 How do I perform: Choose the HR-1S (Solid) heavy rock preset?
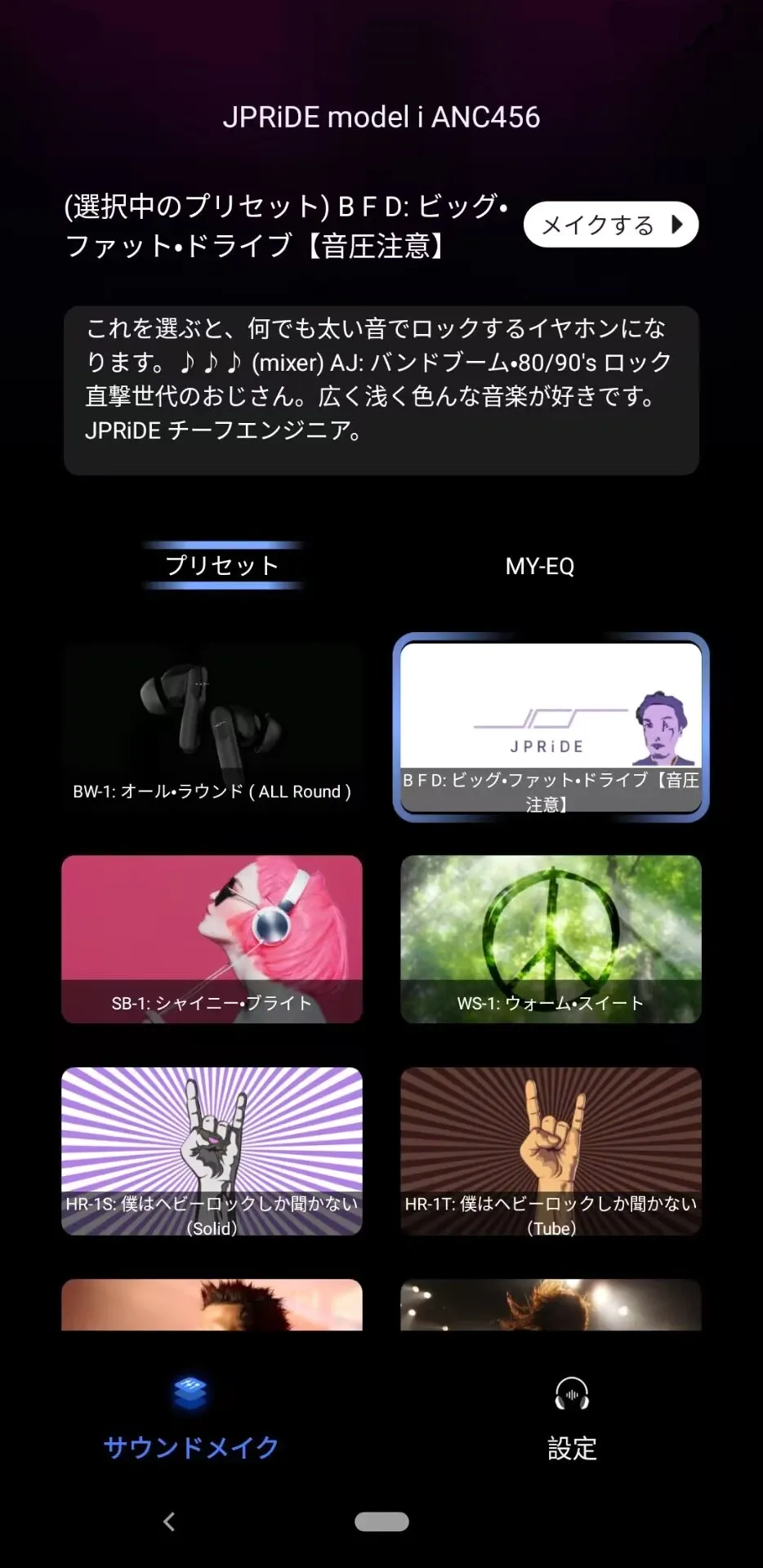[x=212, y=1151]
